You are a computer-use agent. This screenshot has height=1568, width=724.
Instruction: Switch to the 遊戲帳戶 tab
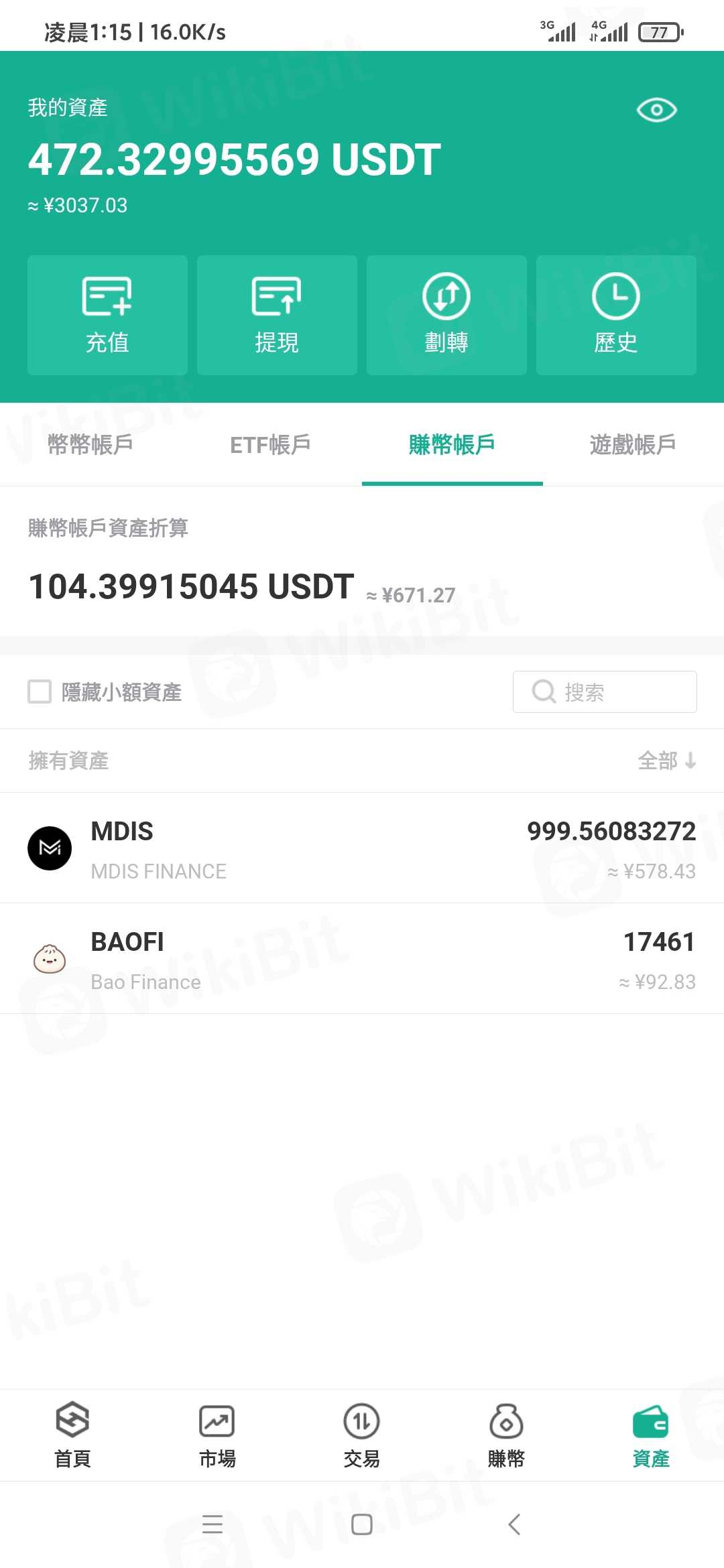[633, 444]
